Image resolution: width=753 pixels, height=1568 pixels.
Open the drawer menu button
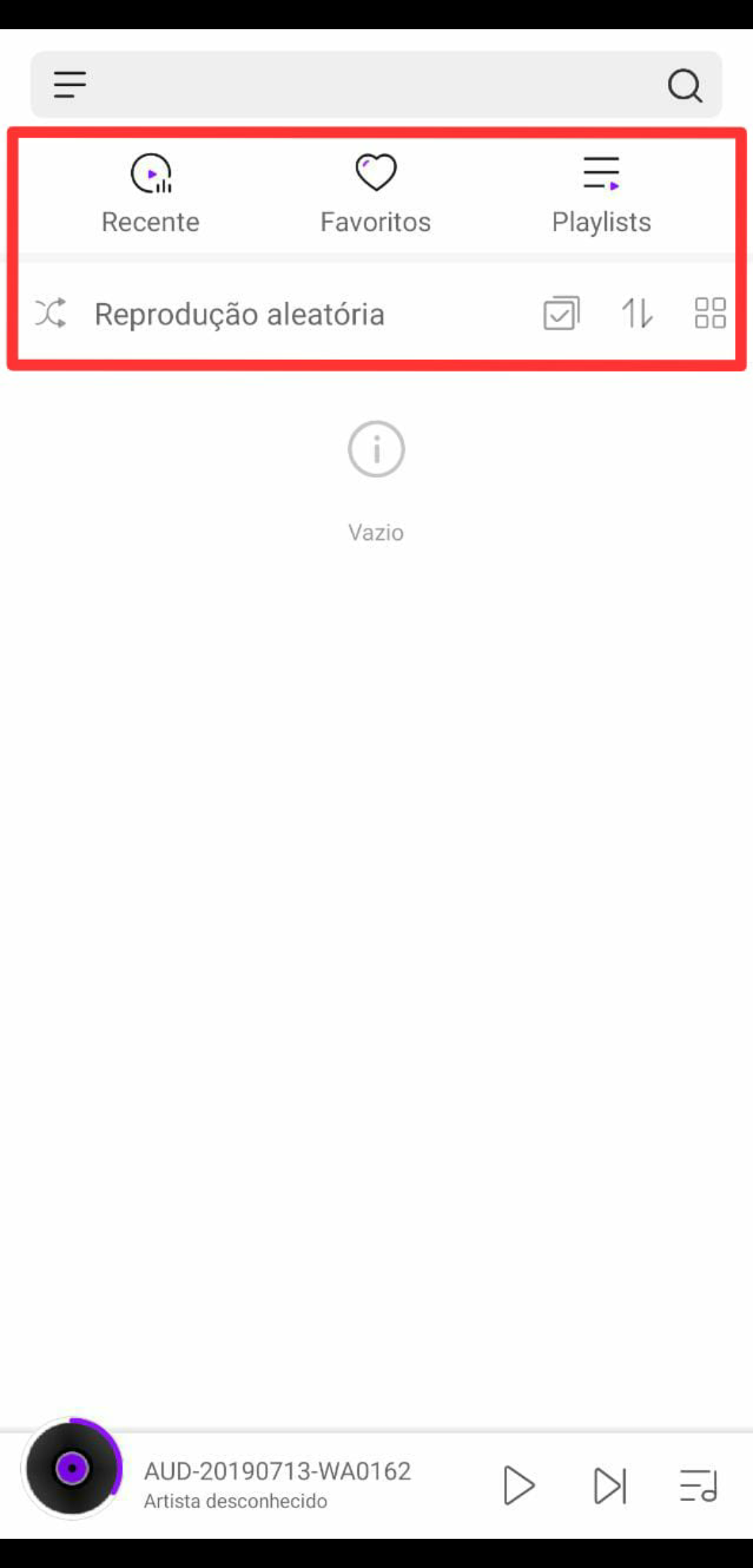tap(70, 84)
